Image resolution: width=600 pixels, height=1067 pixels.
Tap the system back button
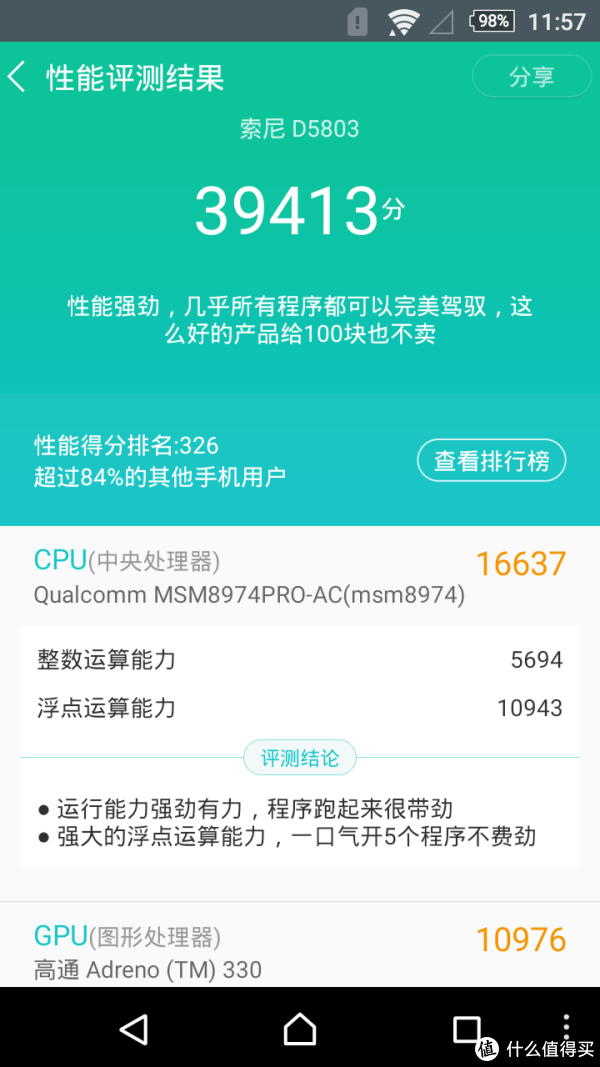(x=133, y=1027)
